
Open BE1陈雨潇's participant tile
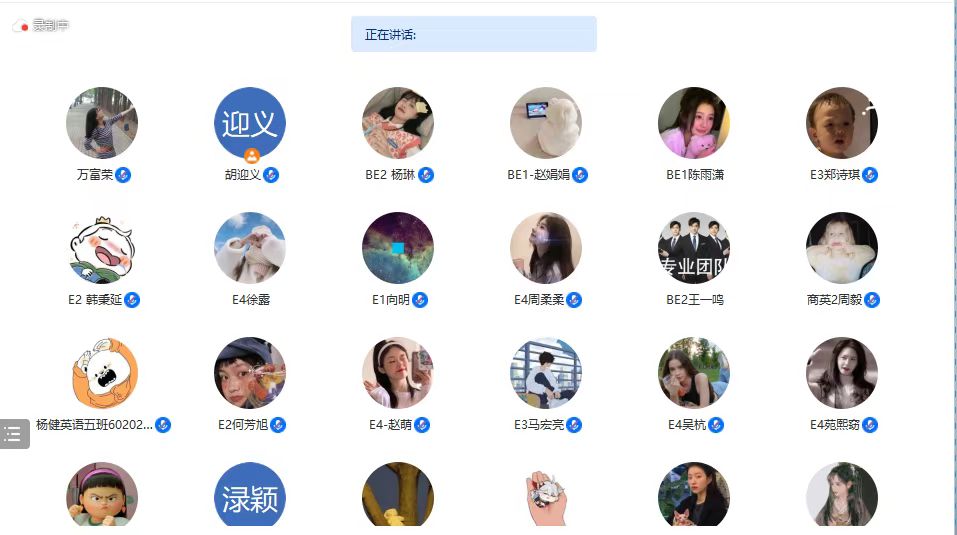point(694,123)
